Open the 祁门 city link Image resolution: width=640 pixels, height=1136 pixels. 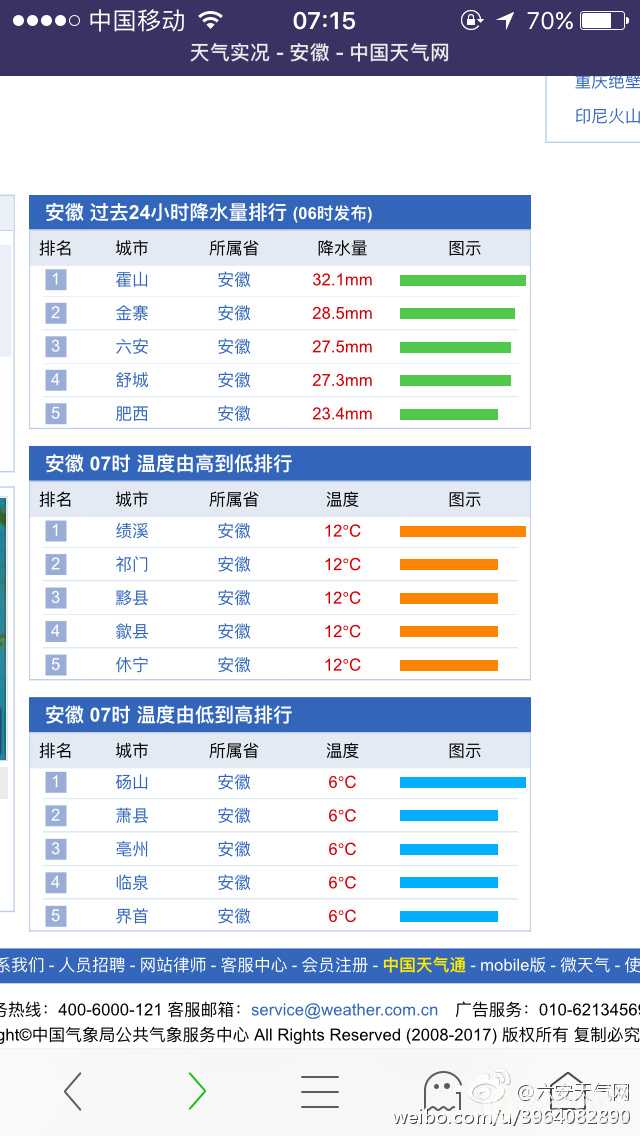[x=132, y=564]
